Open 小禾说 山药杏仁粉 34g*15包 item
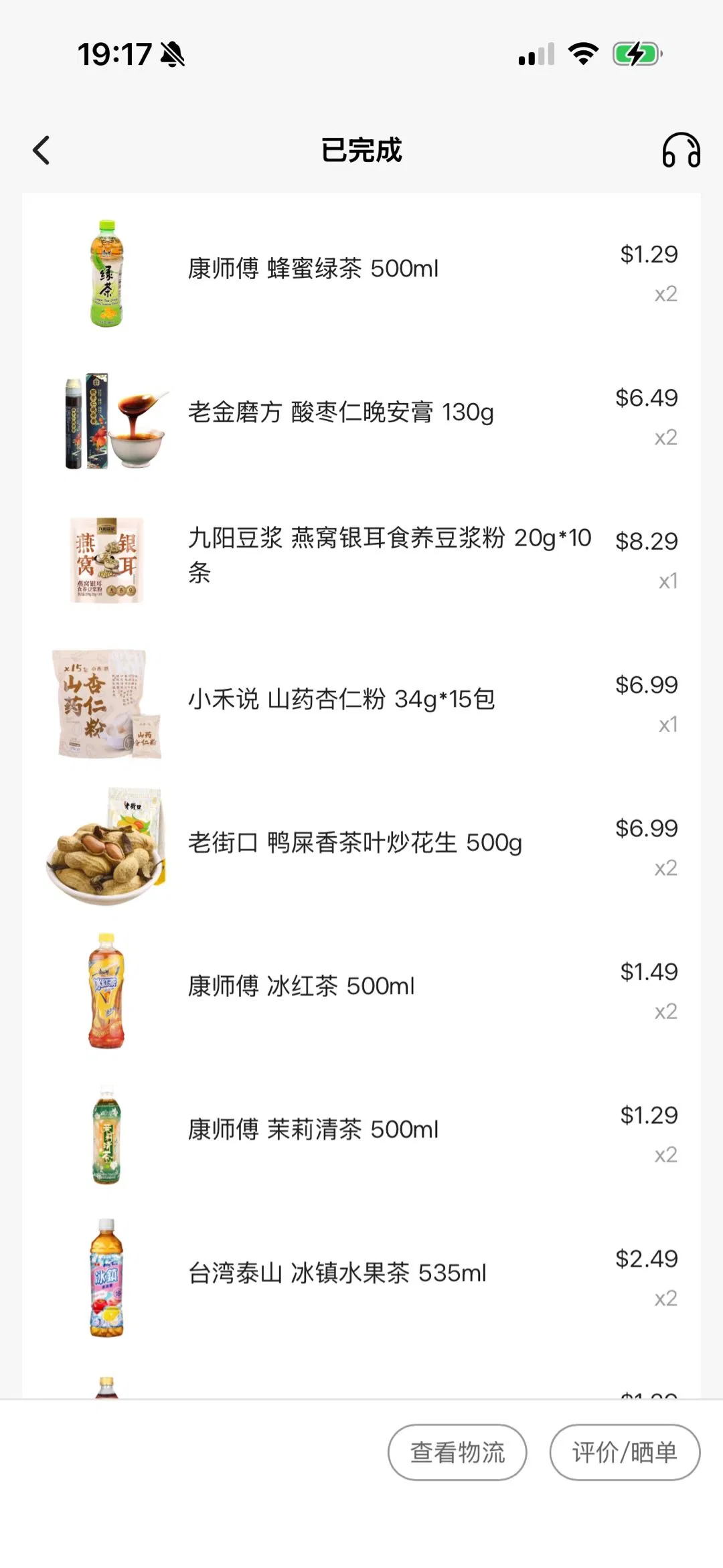 (x=341, y=700)
